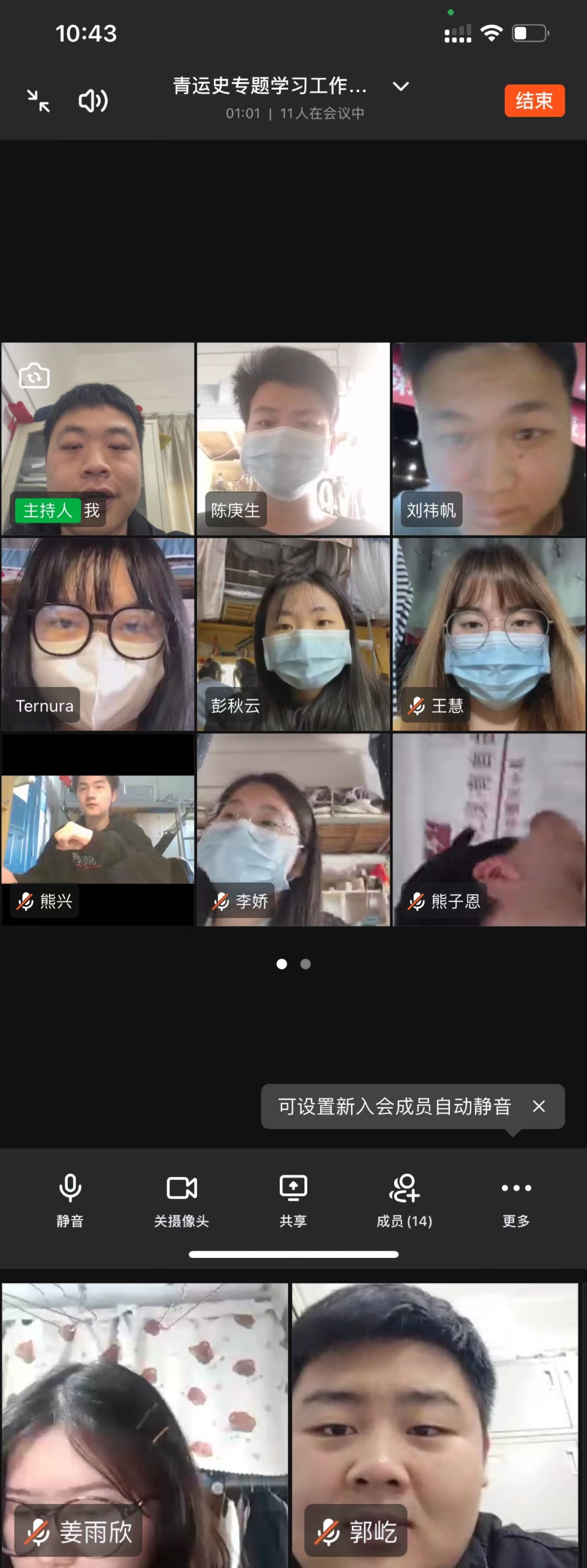Expand the meeting title details

pyautogui.click(x=400, y=86)
